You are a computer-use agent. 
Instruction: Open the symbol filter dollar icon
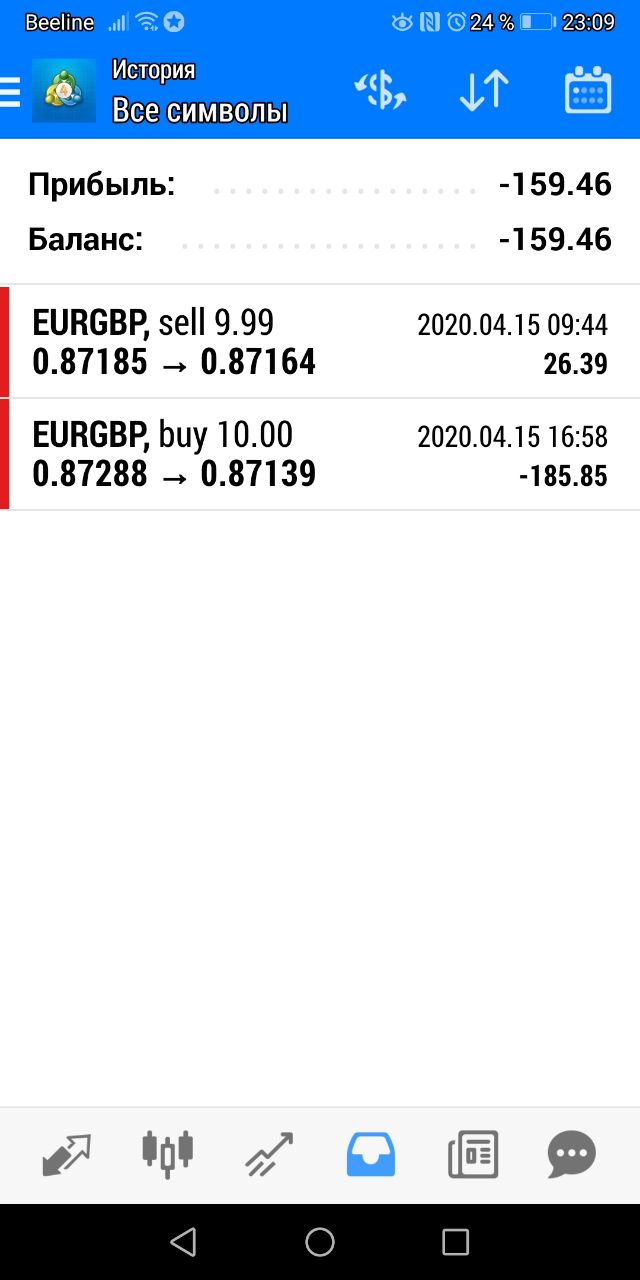[380, 90]
